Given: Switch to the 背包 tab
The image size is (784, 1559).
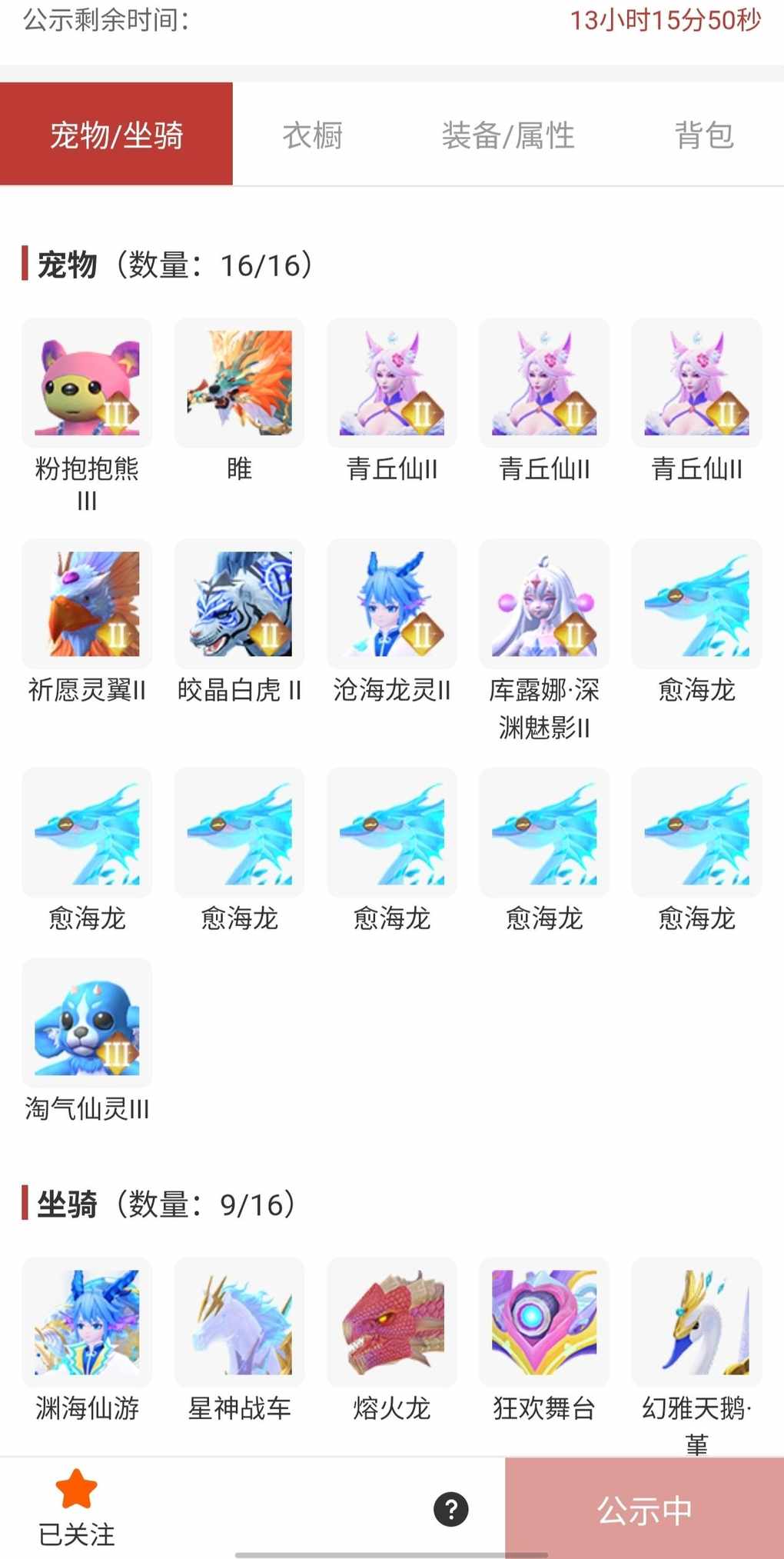Looking at the screenshot, I should pos(704,135).
